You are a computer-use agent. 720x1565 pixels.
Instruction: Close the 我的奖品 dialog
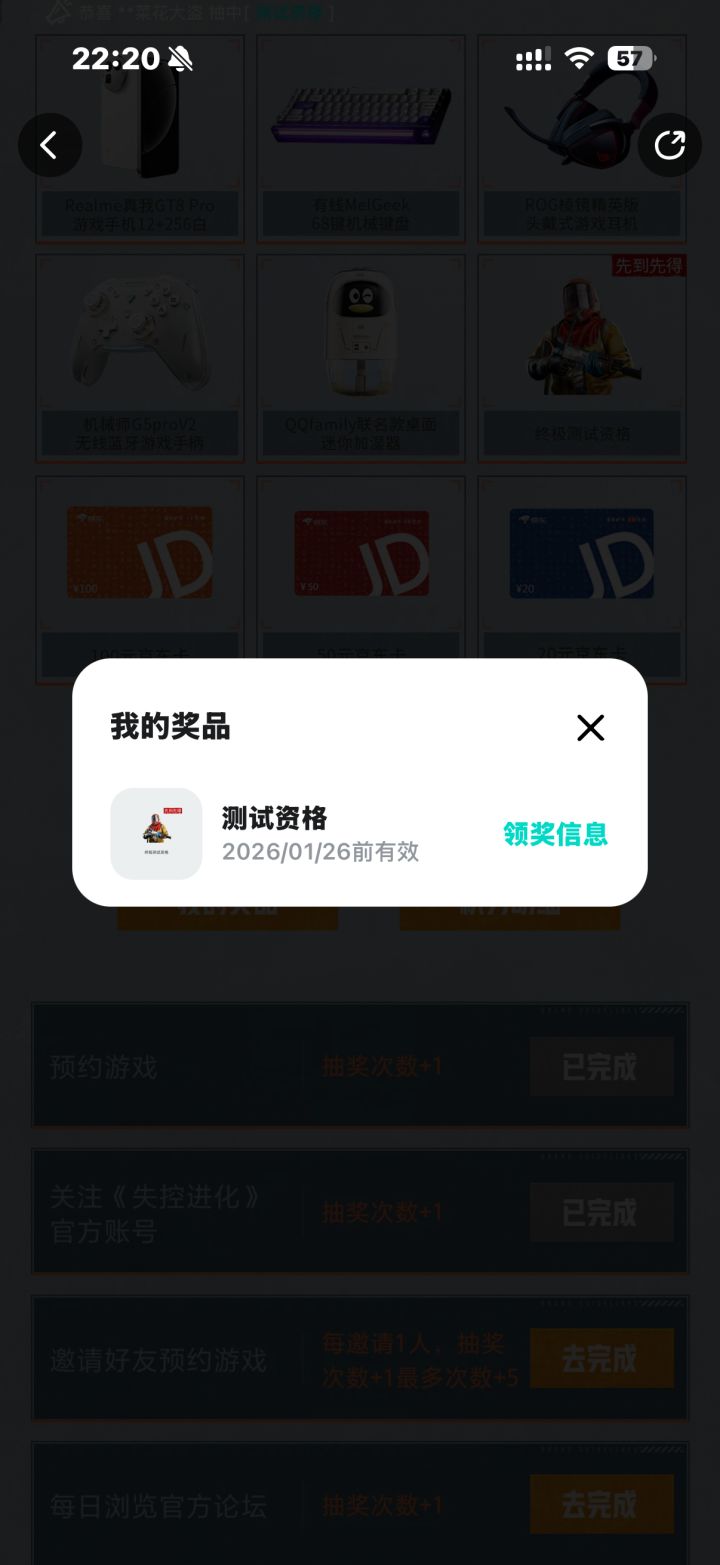(591, 728)
